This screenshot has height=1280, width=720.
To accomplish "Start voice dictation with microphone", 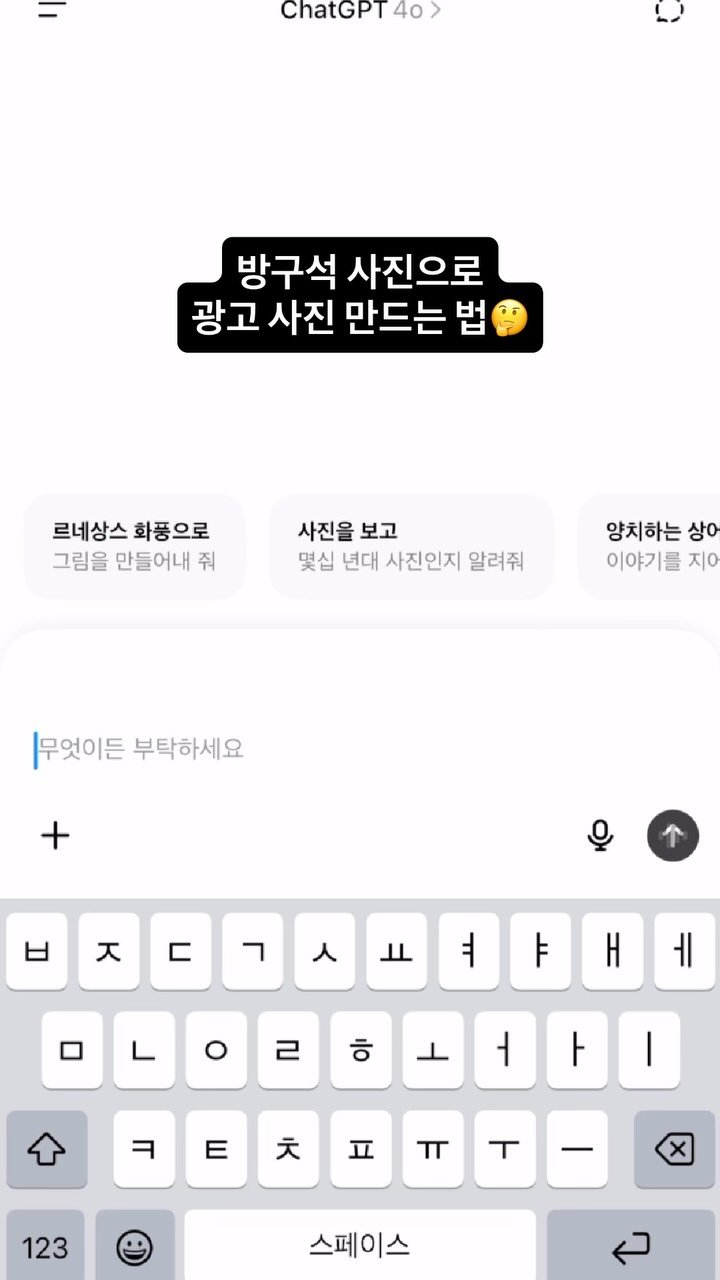I will point(600,835).
